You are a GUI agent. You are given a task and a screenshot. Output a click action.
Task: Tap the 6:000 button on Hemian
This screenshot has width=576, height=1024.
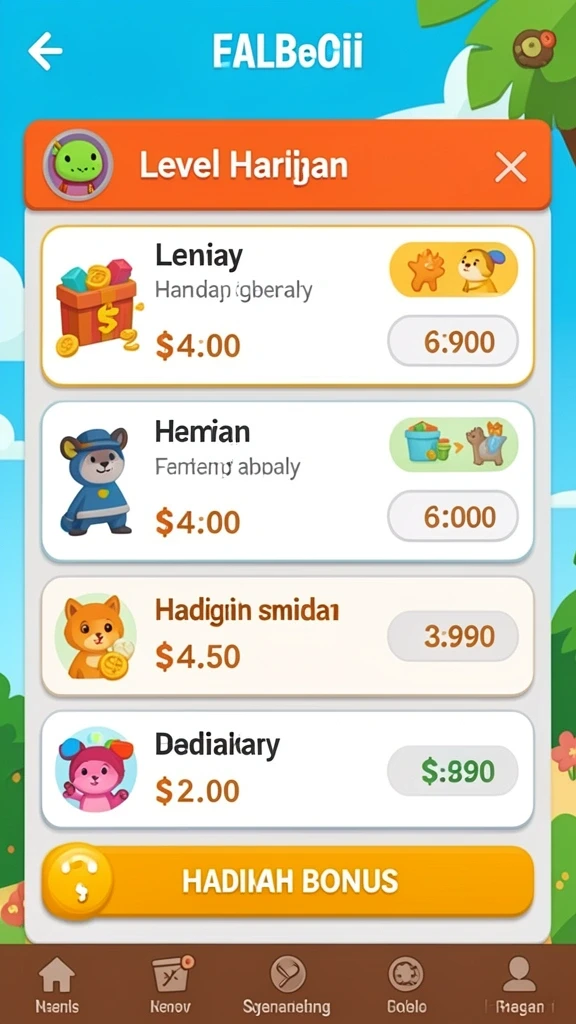click(453, 517)
